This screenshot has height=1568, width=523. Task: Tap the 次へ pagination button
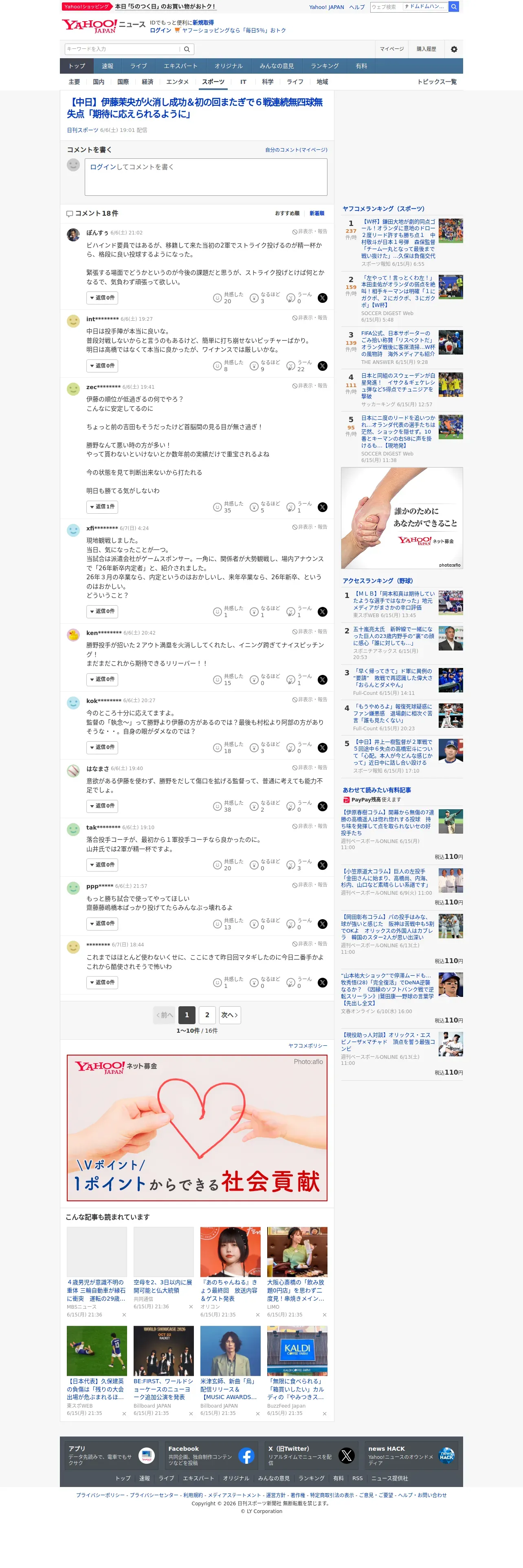(230, 1015)
